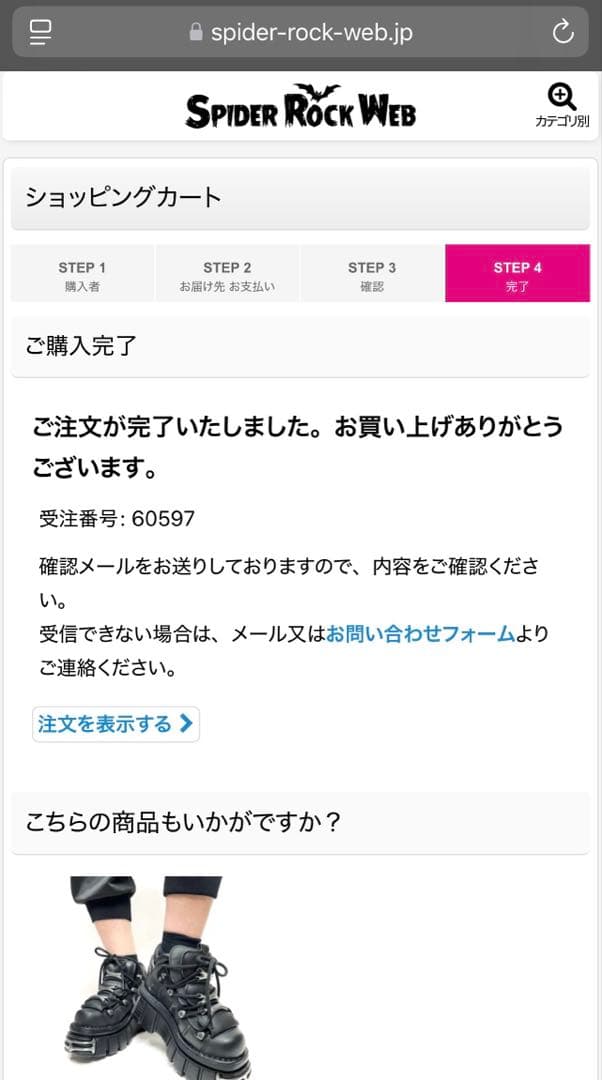
Task: Open the カテゴリ別 category search
Action: (x=562, y=106)
